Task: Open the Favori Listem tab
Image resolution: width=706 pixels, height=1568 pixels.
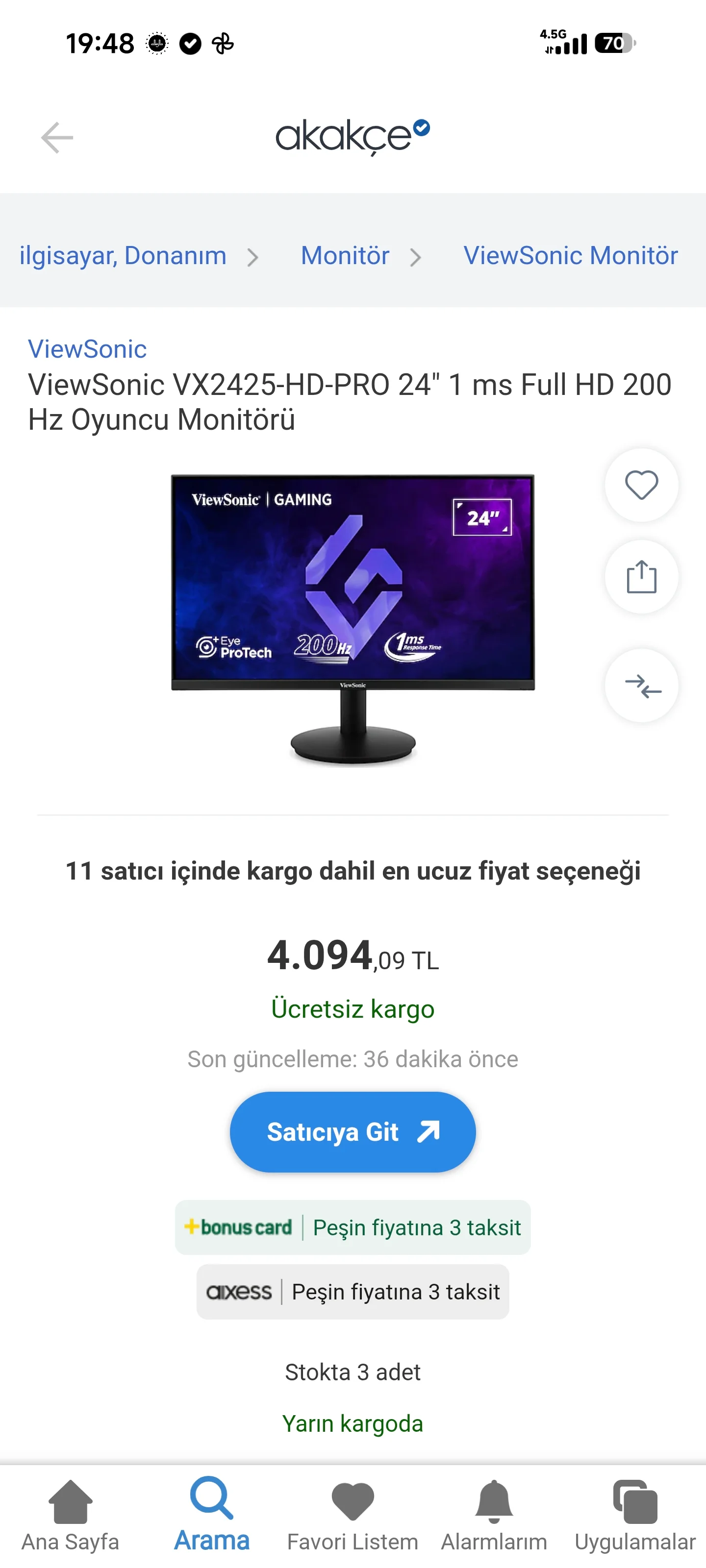Action: point(353,1516)
